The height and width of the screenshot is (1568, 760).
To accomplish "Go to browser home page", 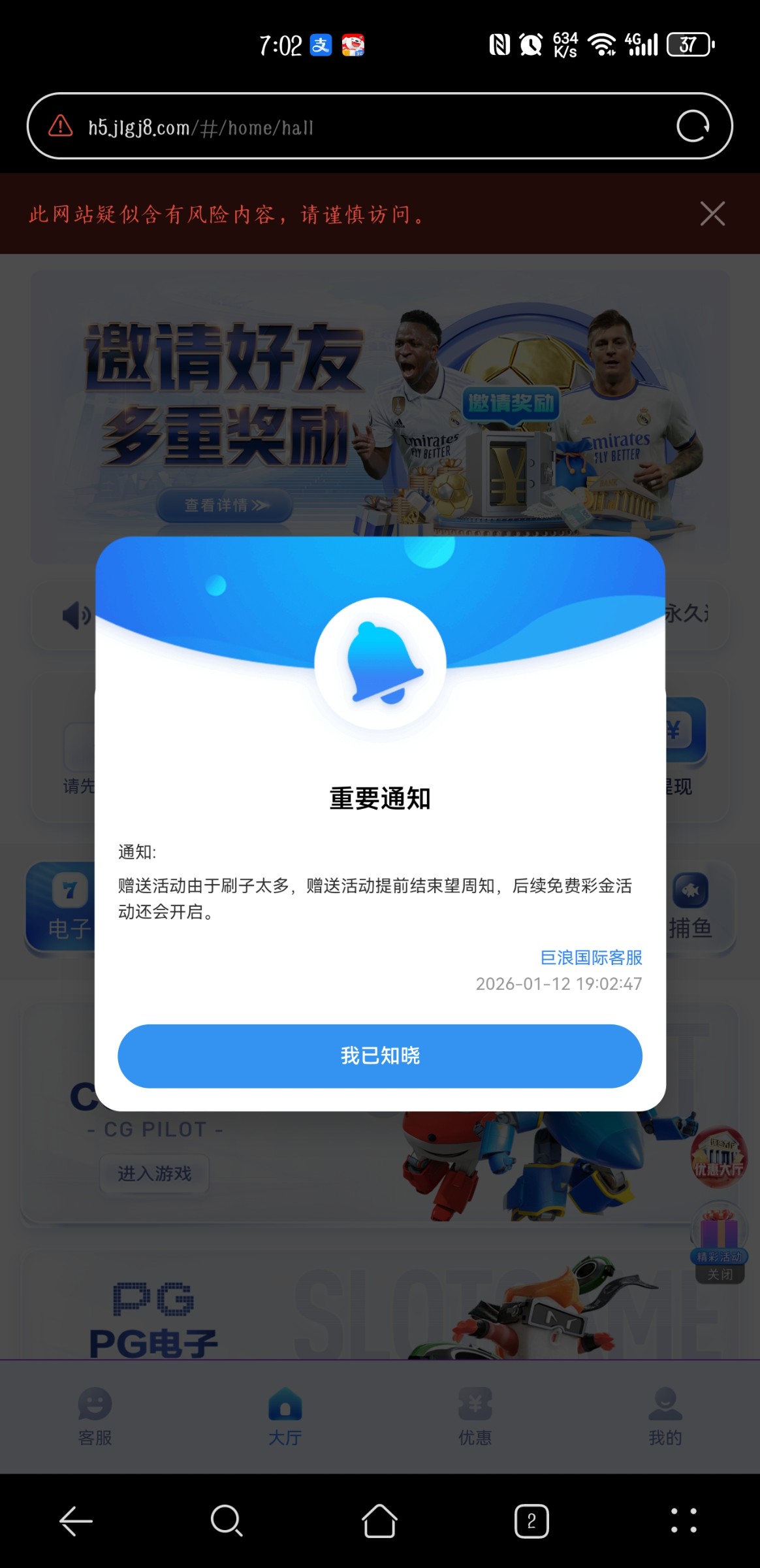I will point(379,1521).
